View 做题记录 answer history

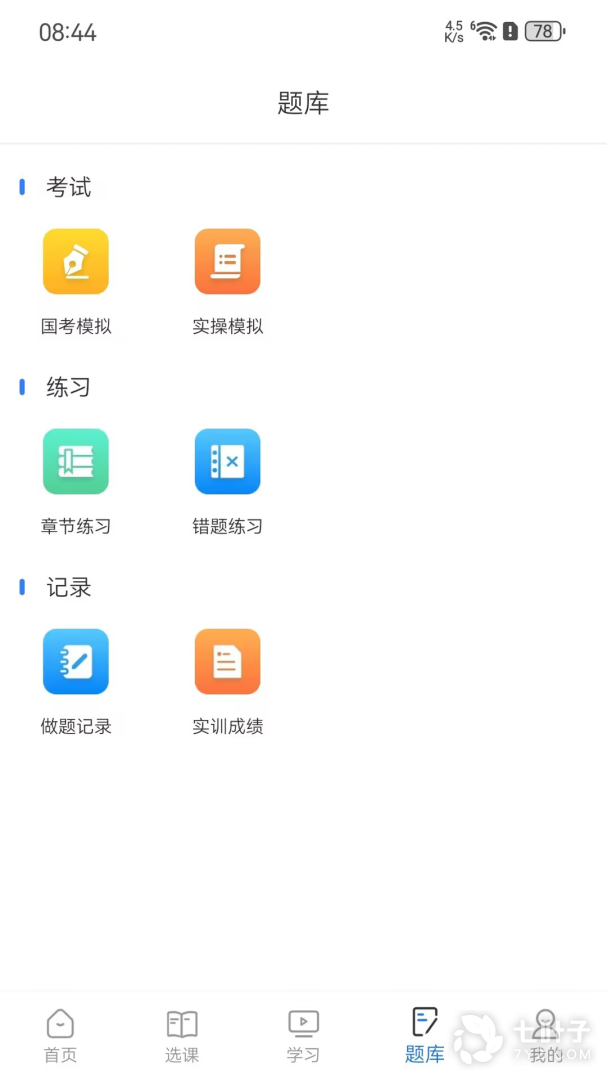click(76, 662)
